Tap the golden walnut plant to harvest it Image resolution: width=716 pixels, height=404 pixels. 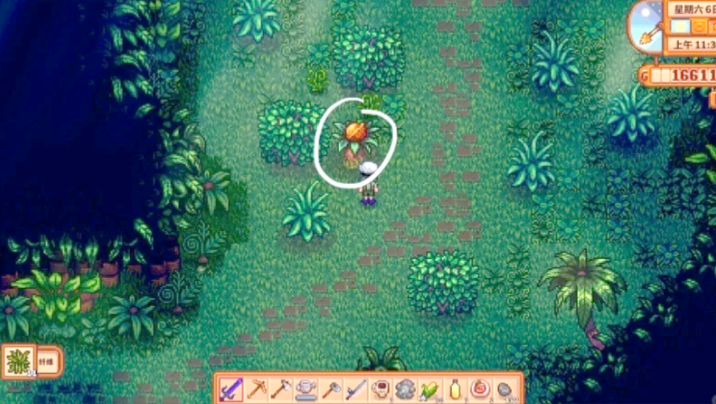pyautogui.click(x=354, y=137)
